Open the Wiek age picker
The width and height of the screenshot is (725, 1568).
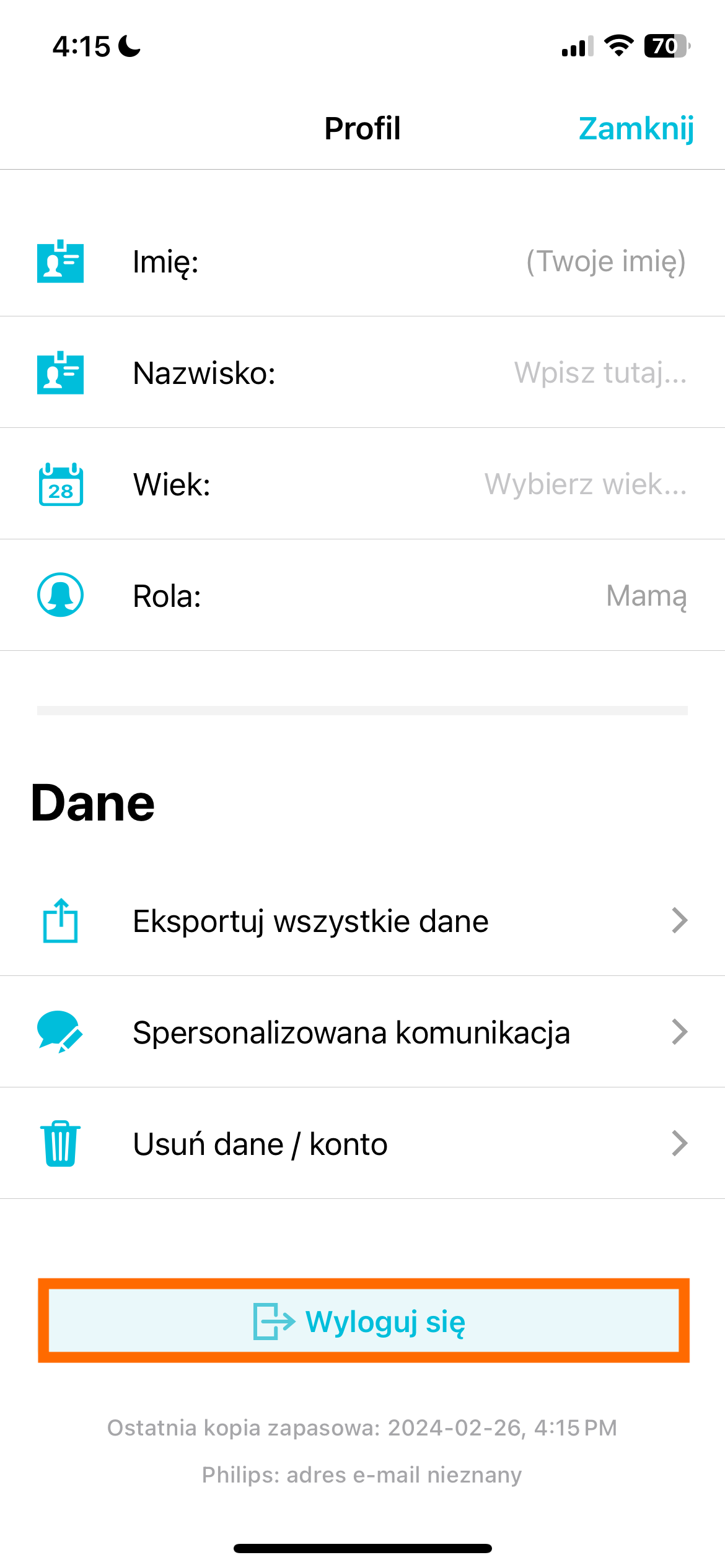point(585,484)
